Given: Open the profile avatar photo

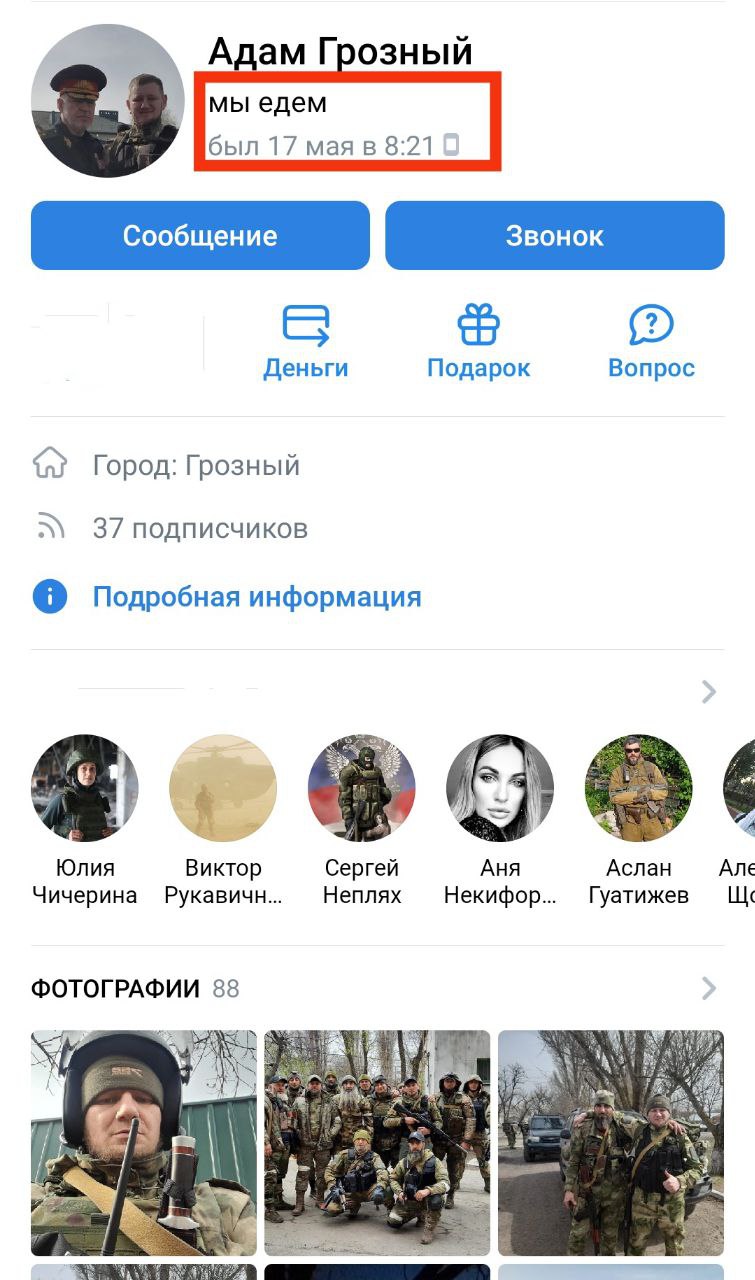Looking at the screenshot, I should pyautogui.click(x=107, y=101).
